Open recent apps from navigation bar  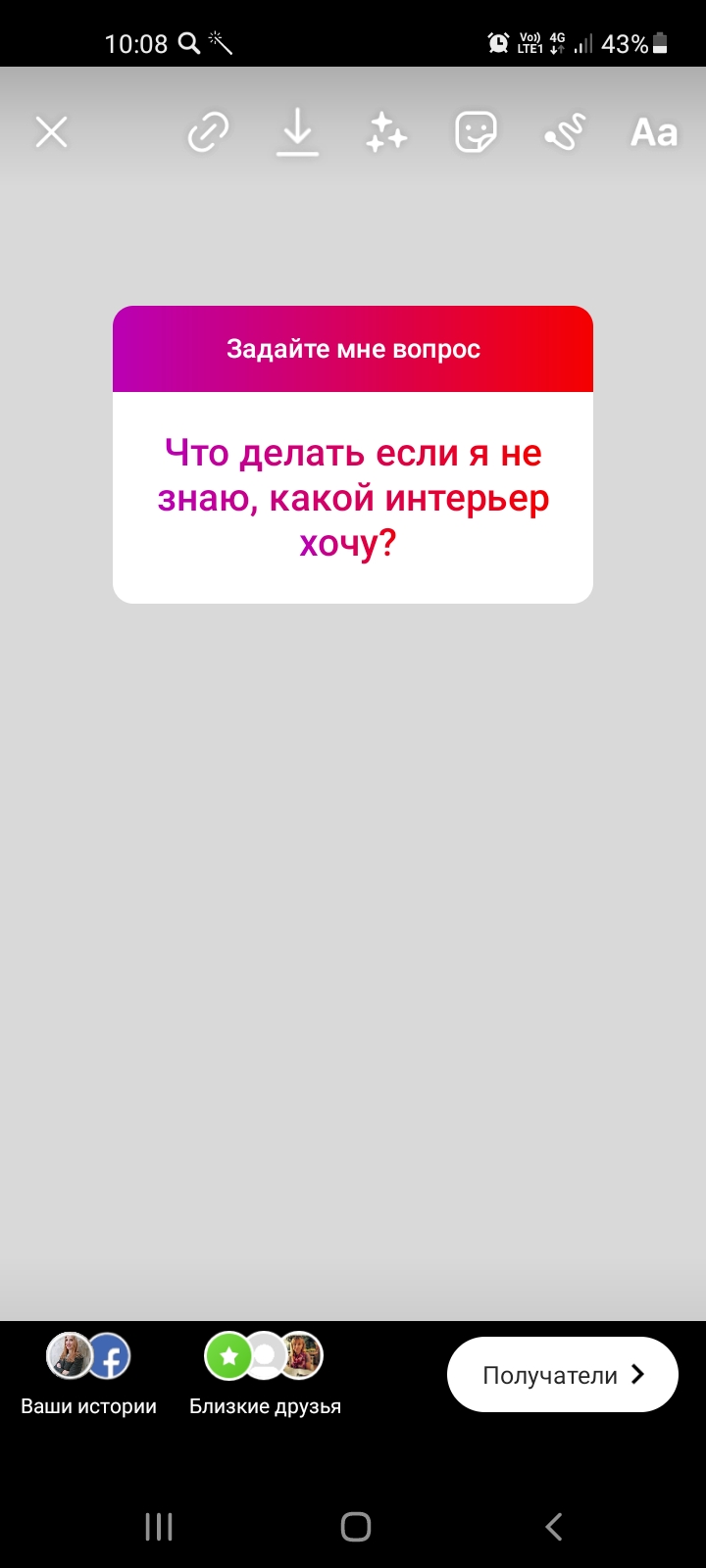point(159,1526)
